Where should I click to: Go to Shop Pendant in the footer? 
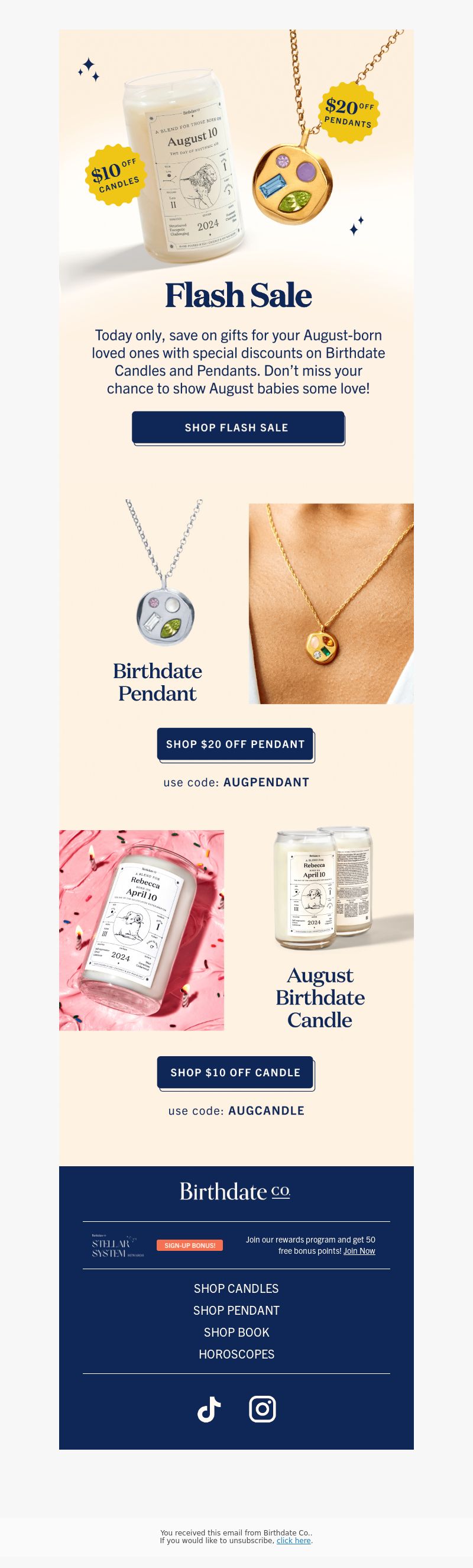pyautogui.click(x=236, y=1311)
